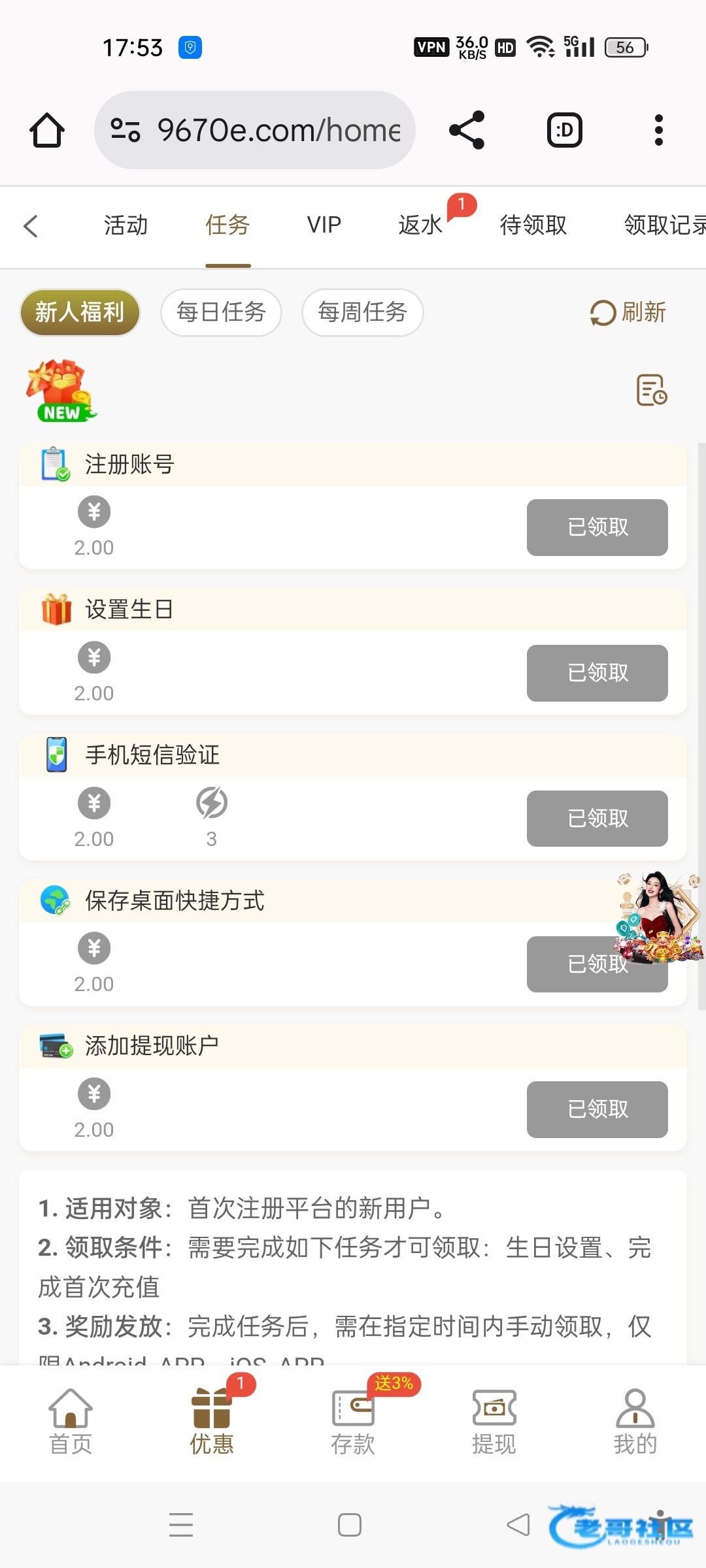Share this page from the browser toolbar
Viewport: 706px width, 1568px height.
(x=467, y=130)
